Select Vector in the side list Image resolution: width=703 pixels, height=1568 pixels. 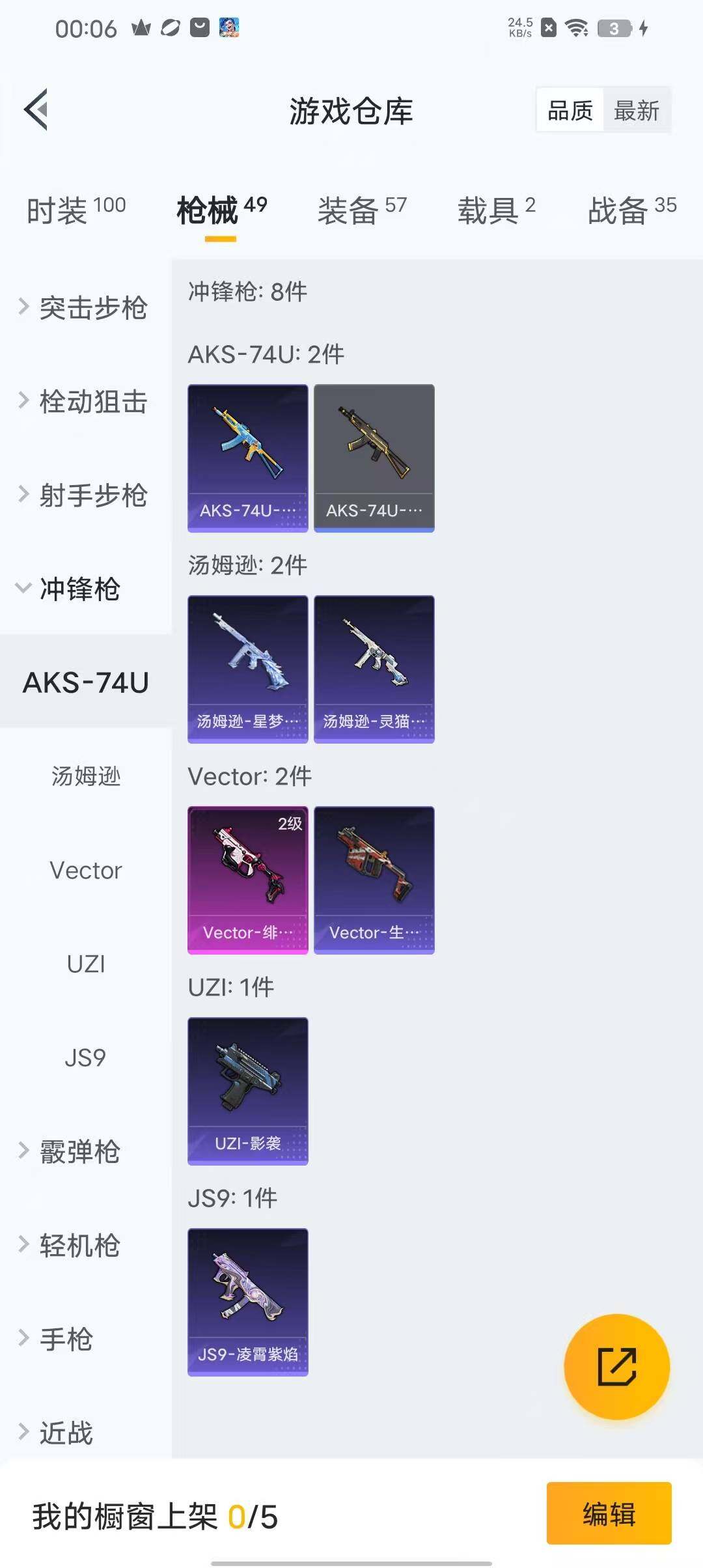86,870
